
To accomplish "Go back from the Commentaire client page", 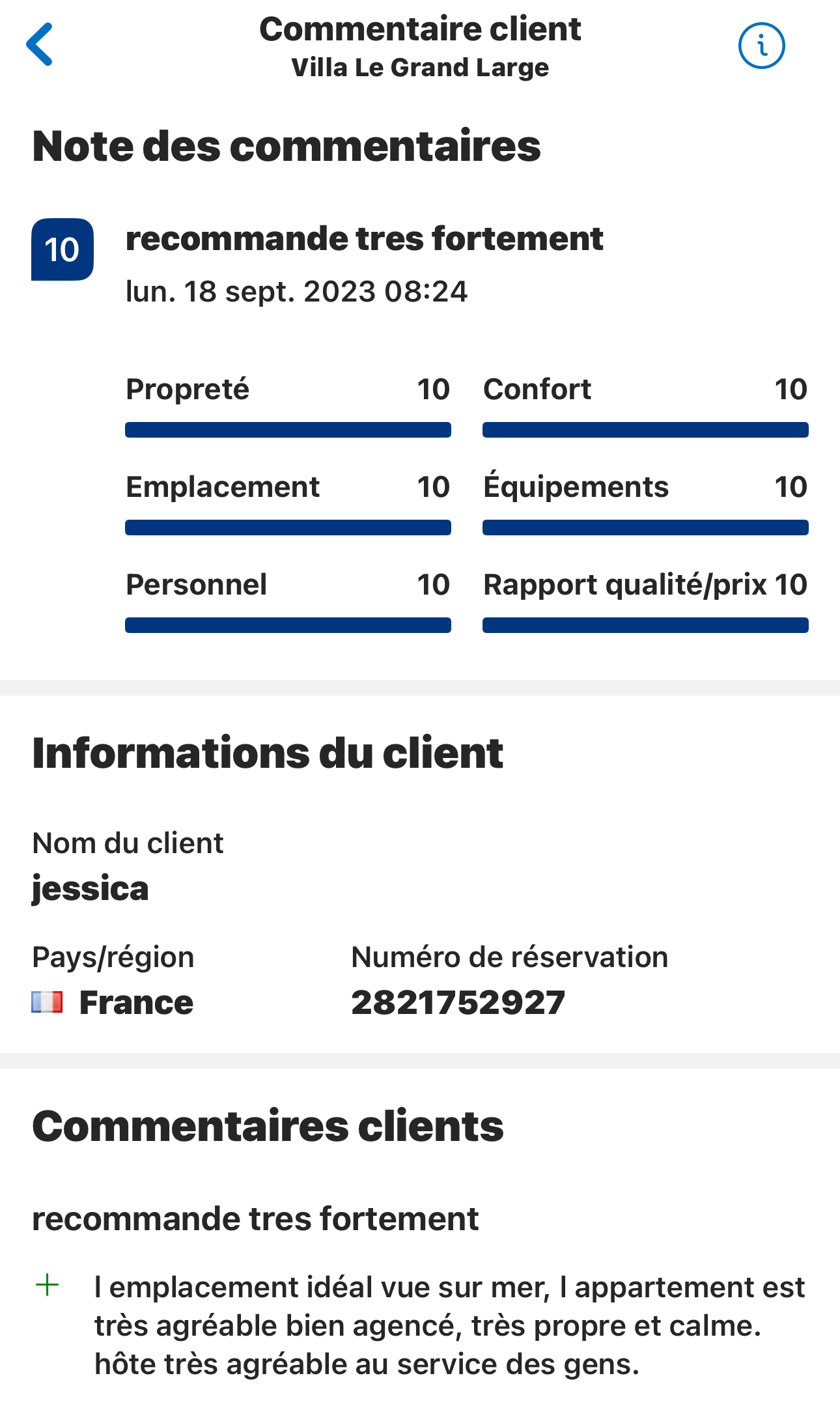I will pyautogui.click(x=39, y=44).
